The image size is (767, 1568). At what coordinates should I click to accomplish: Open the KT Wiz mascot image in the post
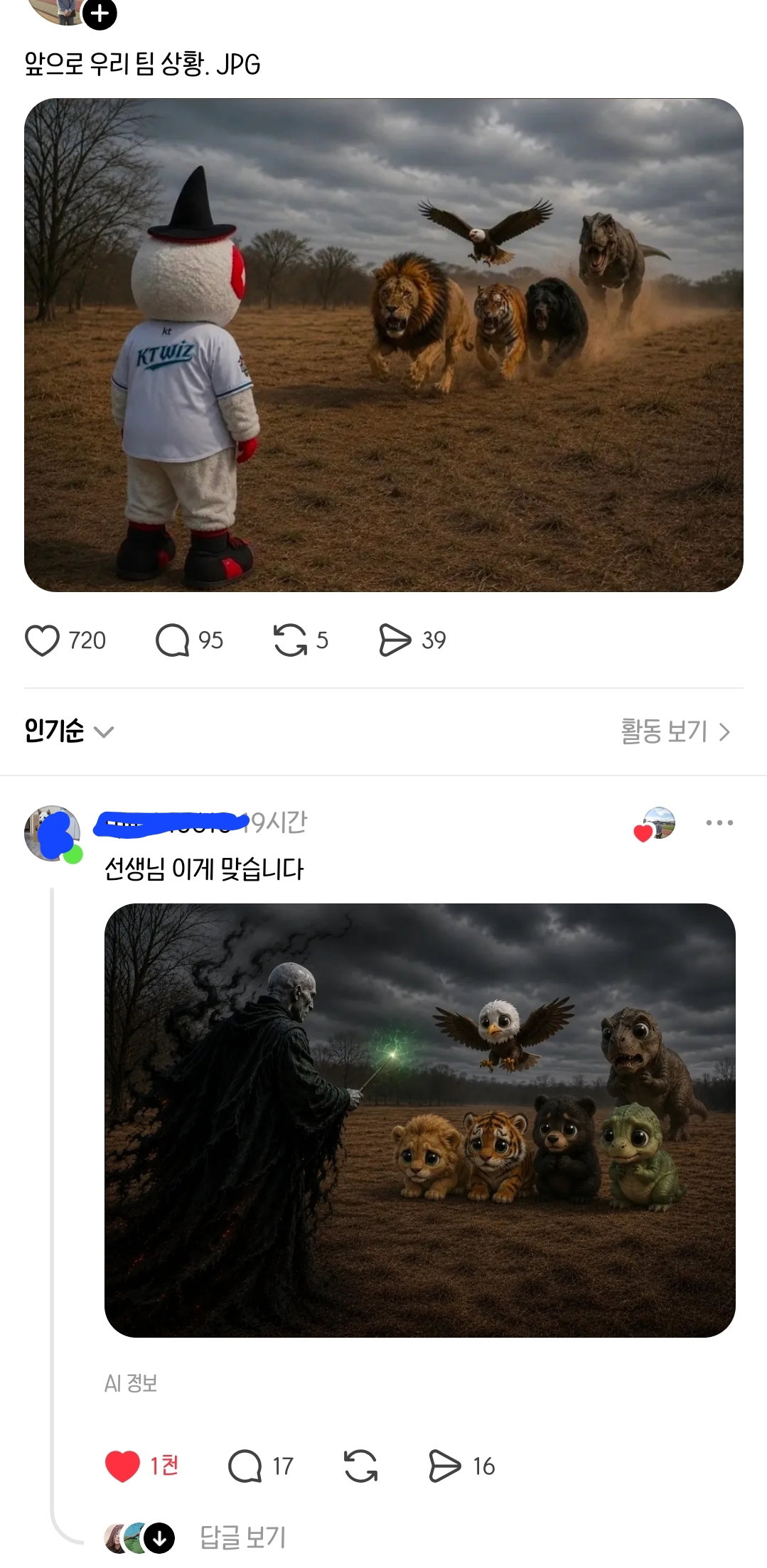[384, 345]
